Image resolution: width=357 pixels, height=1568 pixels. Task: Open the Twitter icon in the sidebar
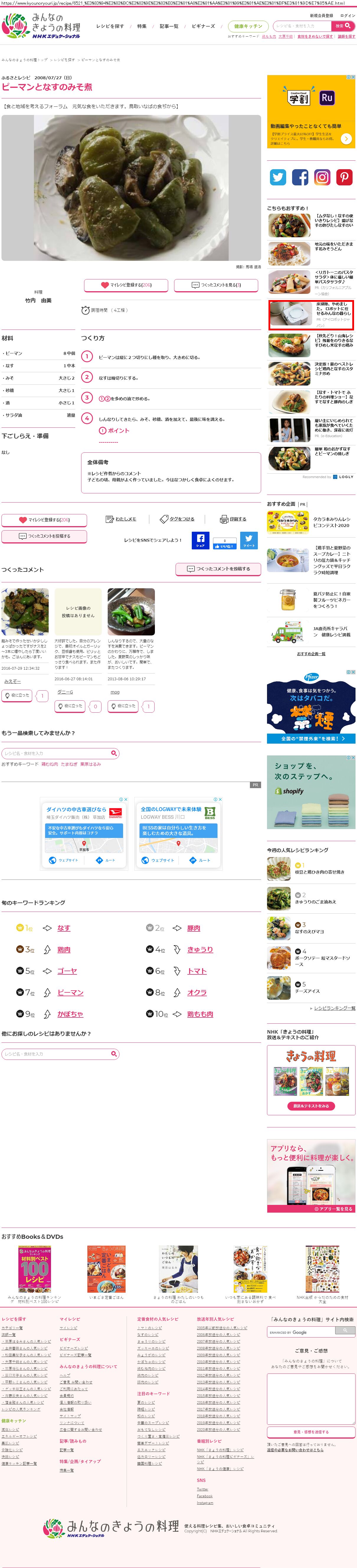pos(278,177)
